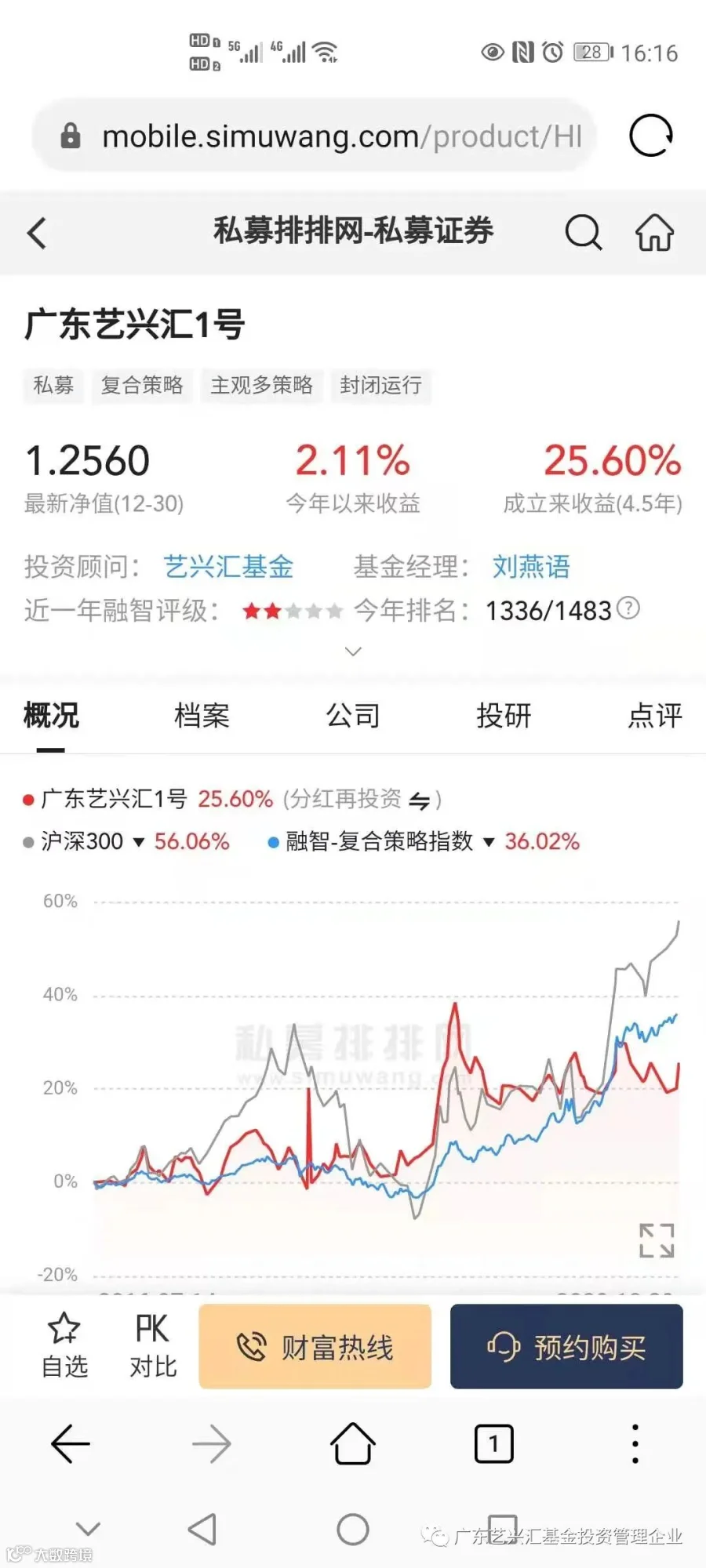The image size is (706, 1568).
Task: Tap the URL address bar
Action: click(x=314, y=136)
